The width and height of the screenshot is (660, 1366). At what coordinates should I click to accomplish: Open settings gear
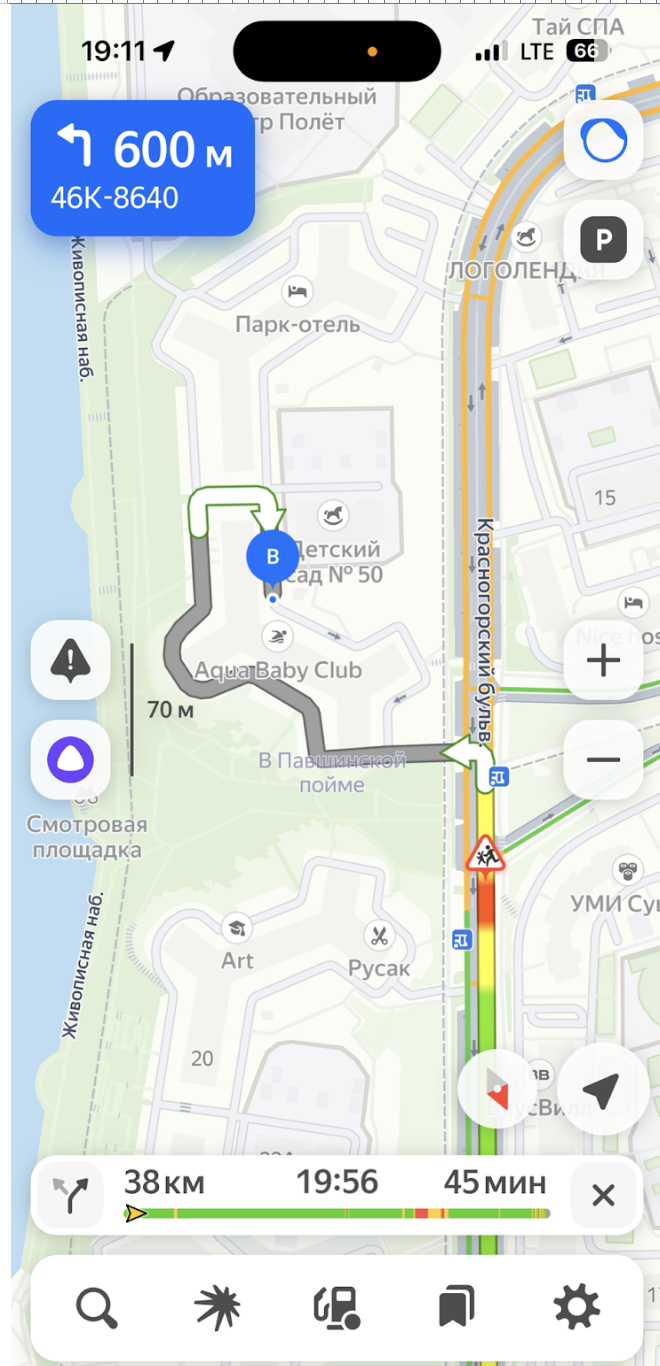click(576, 1307)
